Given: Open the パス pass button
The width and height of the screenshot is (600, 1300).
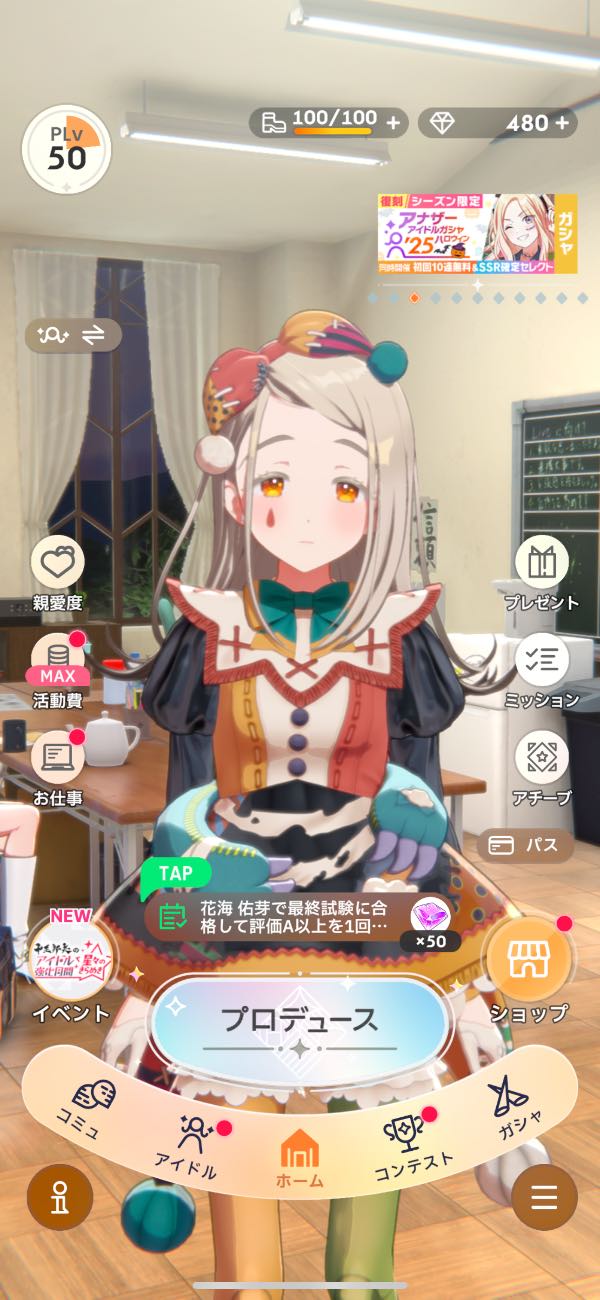Looking at the screenshot, I should coord(525,845).
